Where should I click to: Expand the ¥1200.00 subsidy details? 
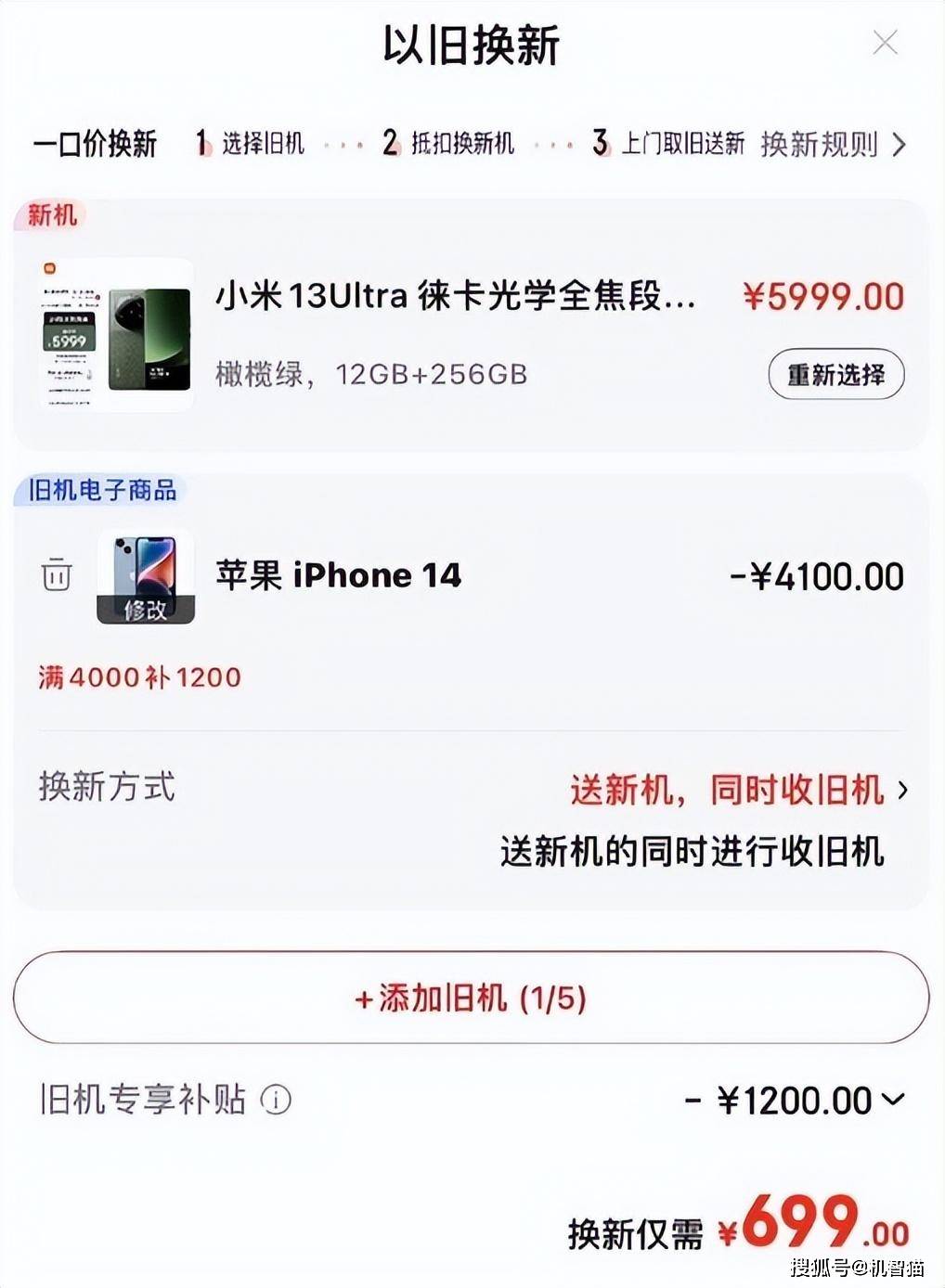point(892,1100)
